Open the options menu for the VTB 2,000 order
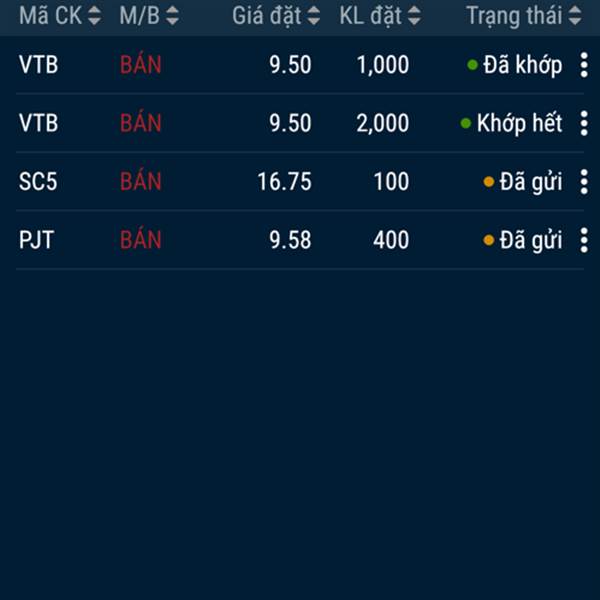Screen dimensions: 600x600 584,124
